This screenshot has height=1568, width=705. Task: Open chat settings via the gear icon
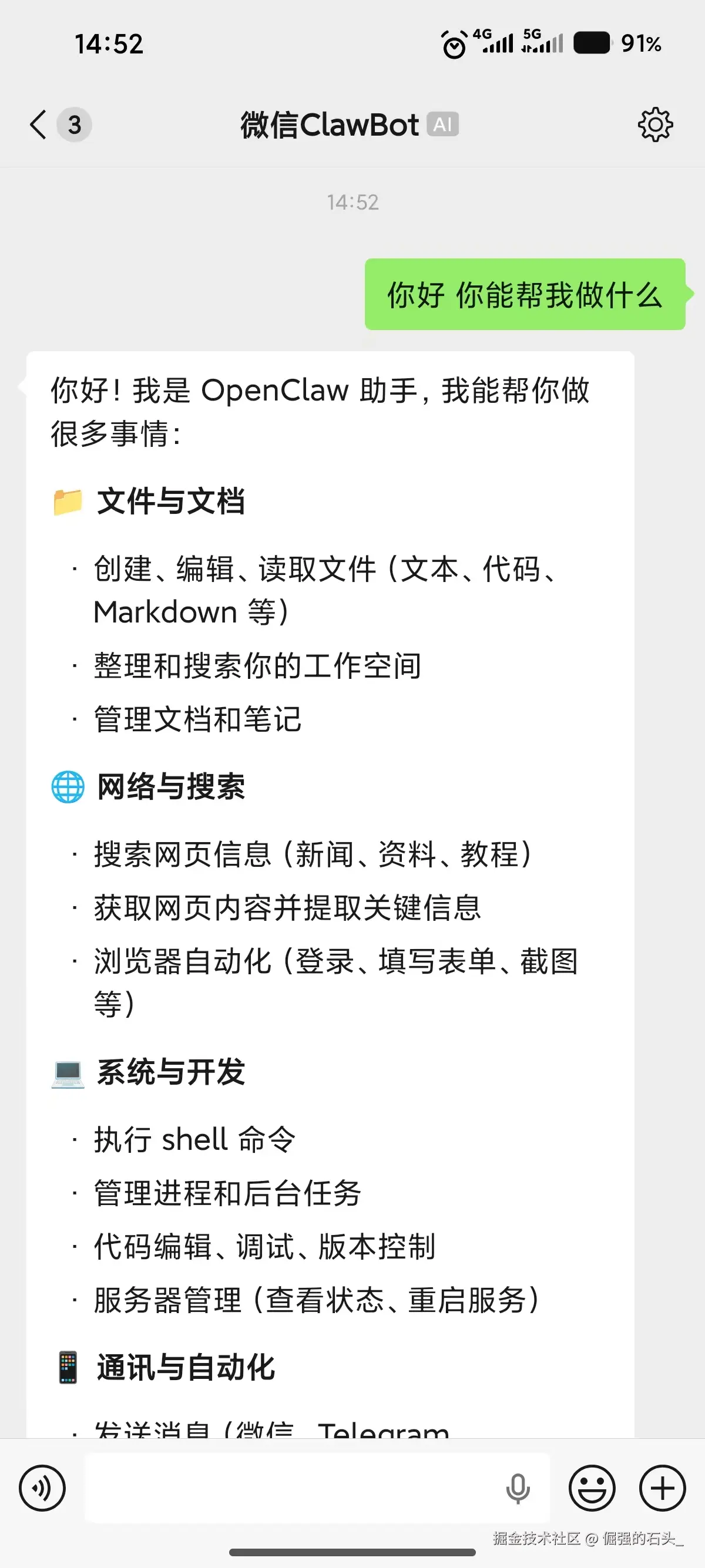(x=656, y=124)
